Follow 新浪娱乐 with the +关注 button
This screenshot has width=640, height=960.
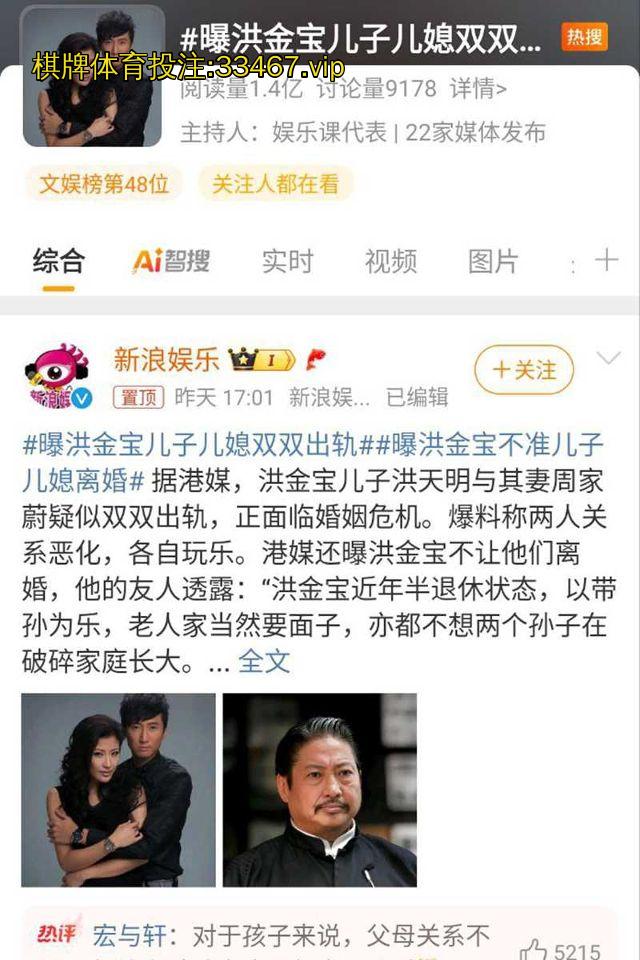coord(523,370)
